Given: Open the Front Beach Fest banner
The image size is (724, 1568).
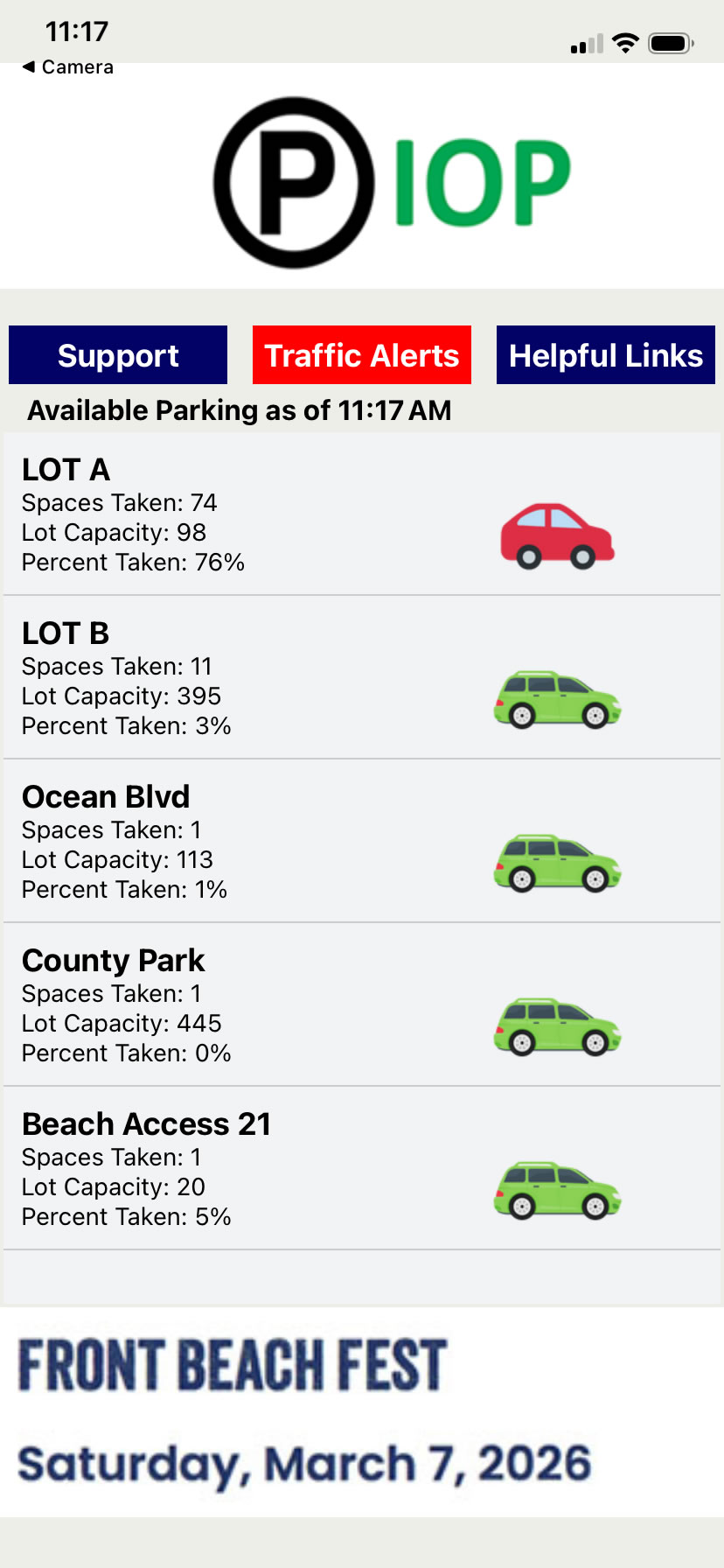Looking at the screenshot, I should 362,1410.
